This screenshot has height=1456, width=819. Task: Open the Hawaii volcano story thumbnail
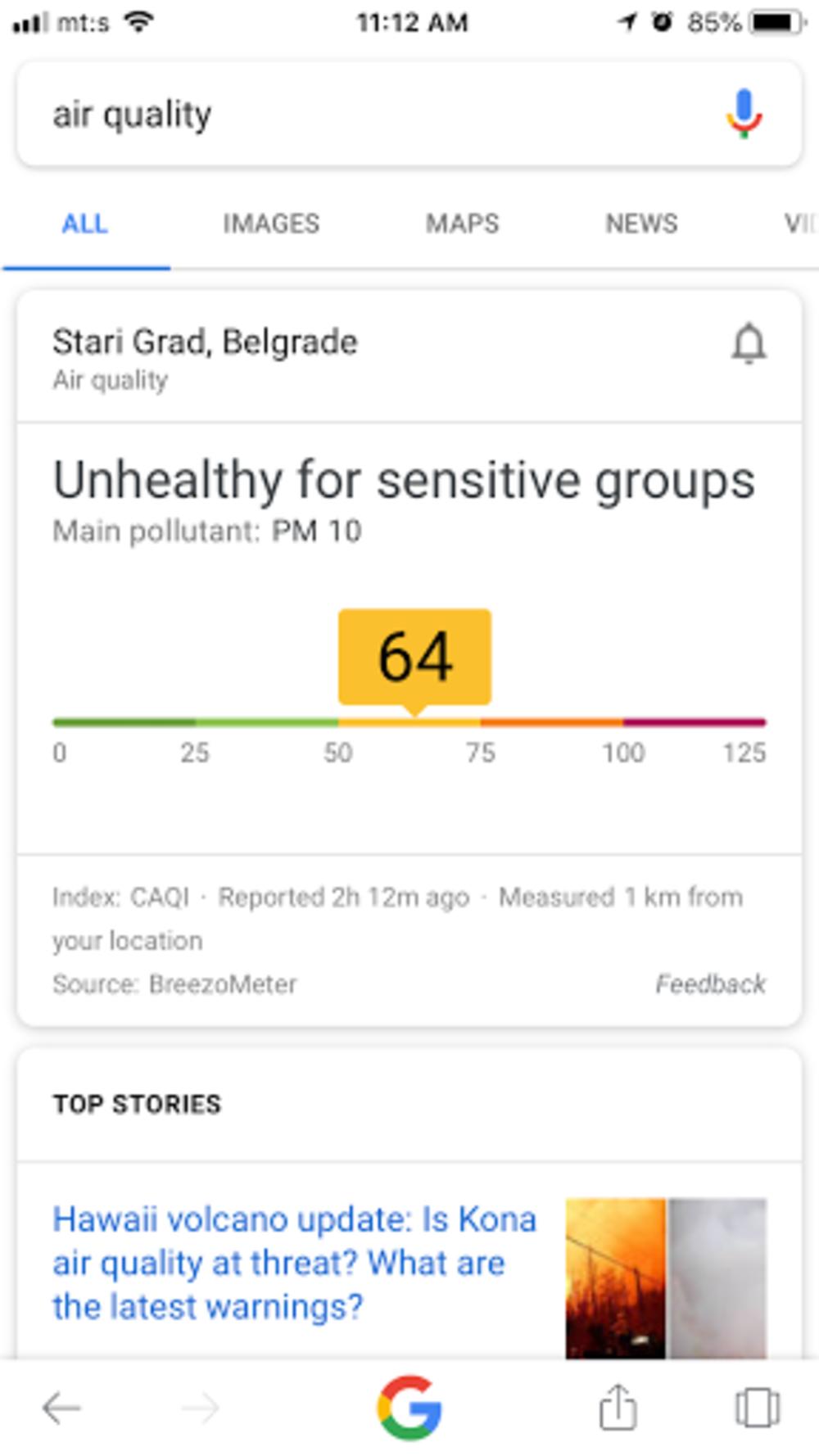[666, 1277]
